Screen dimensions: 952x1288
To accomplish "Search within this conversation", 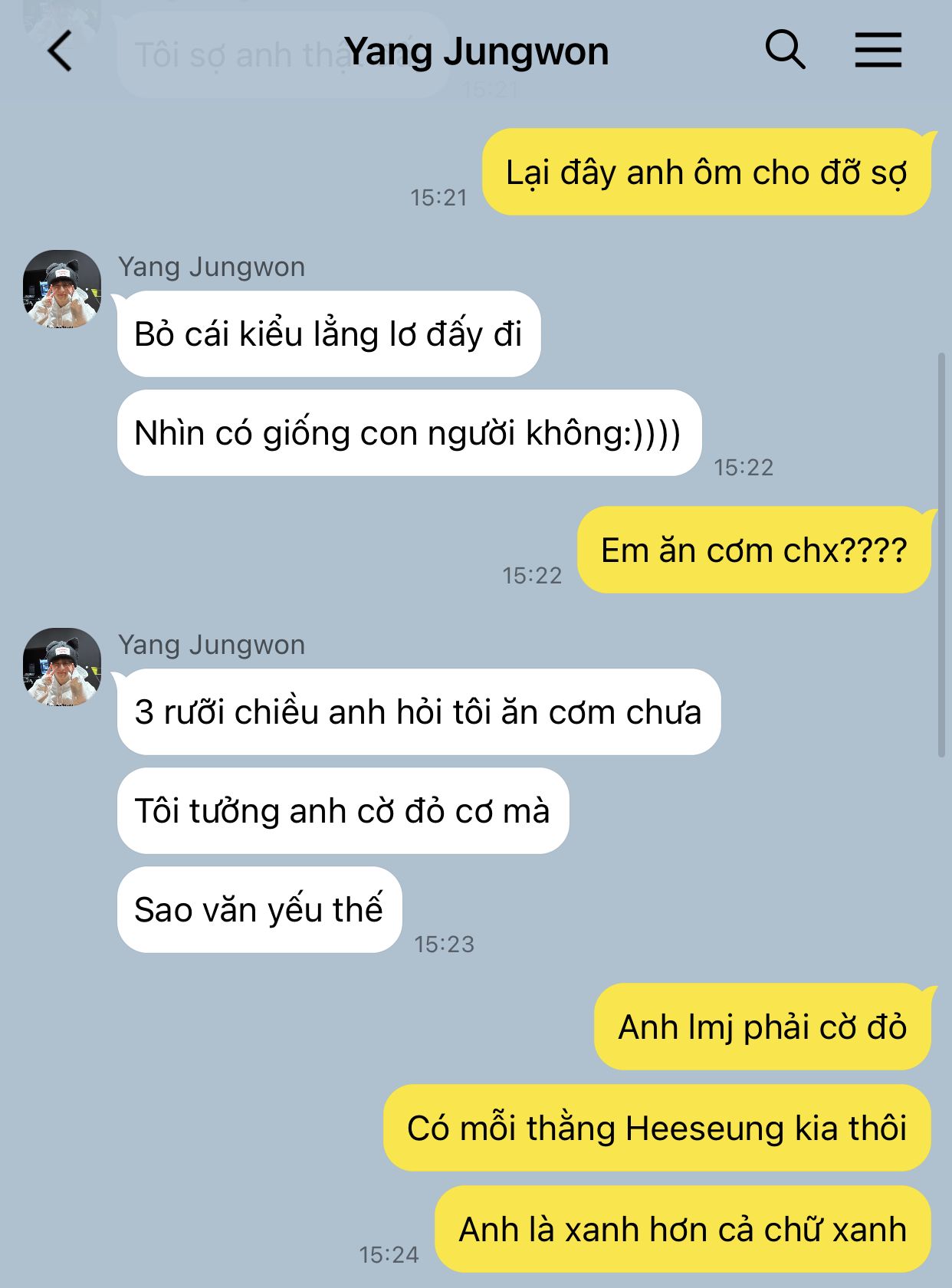I will [785, 51].
